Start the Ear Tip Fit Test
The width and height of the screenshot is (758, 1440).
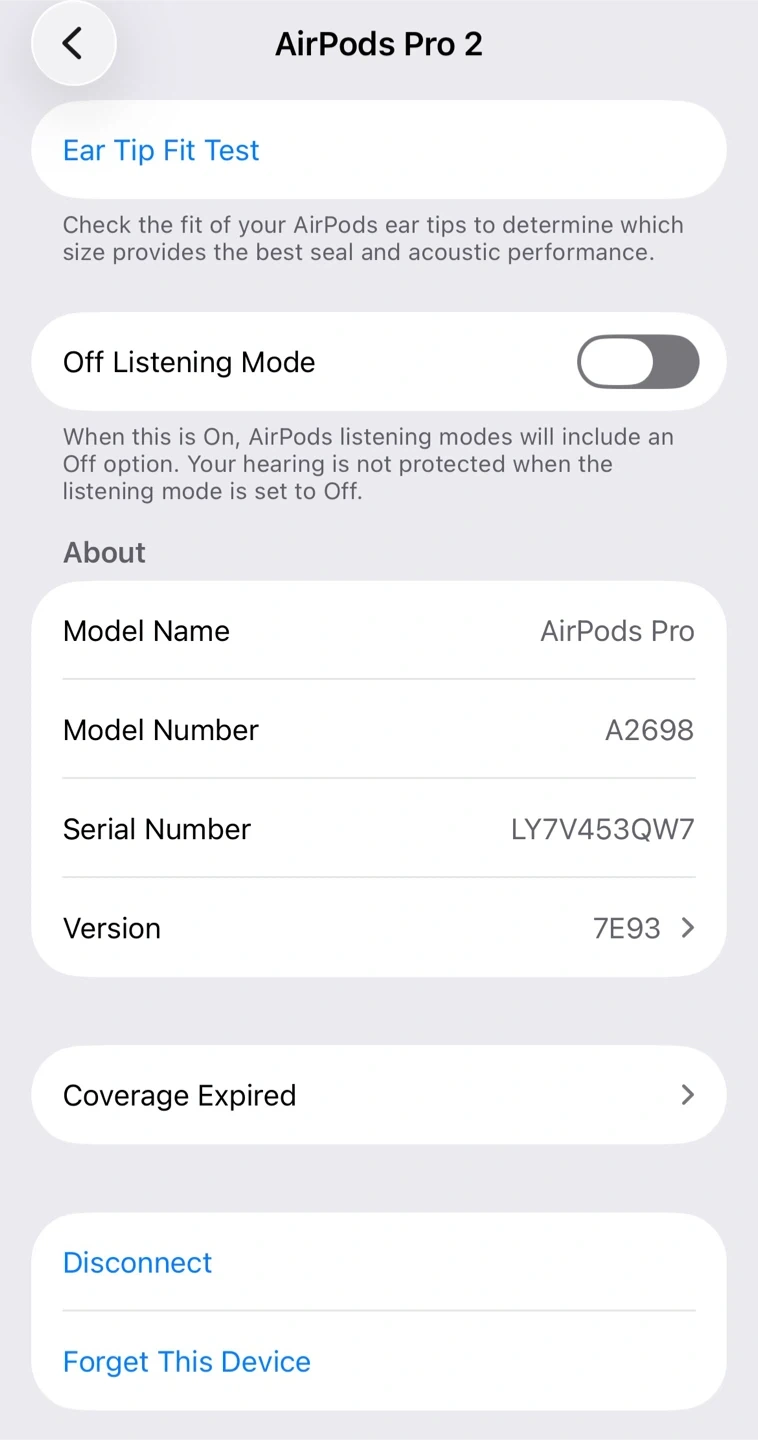[161, 150]
